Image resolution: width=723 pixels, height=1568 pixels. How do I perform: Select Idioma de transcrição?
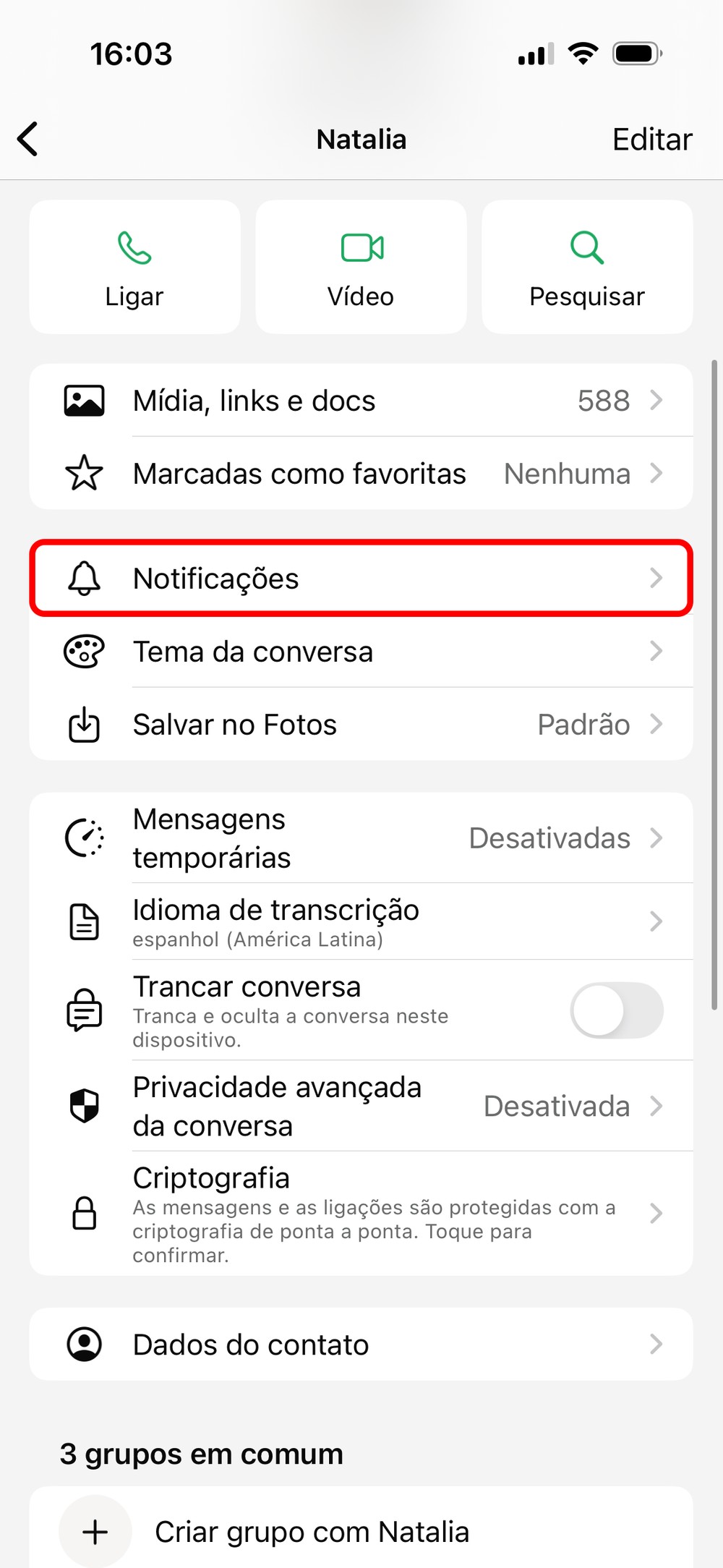tap(361, 922)
